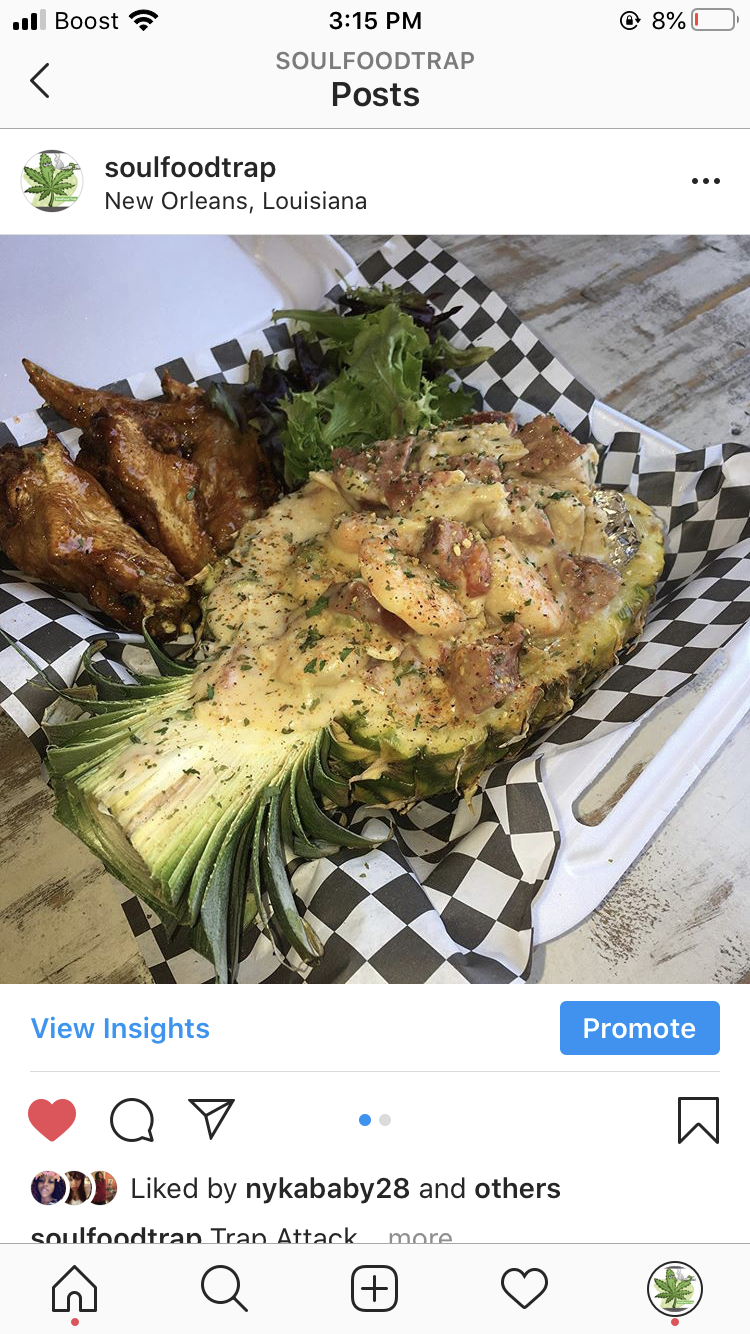Expand the caption with more

pos(420,1236)
